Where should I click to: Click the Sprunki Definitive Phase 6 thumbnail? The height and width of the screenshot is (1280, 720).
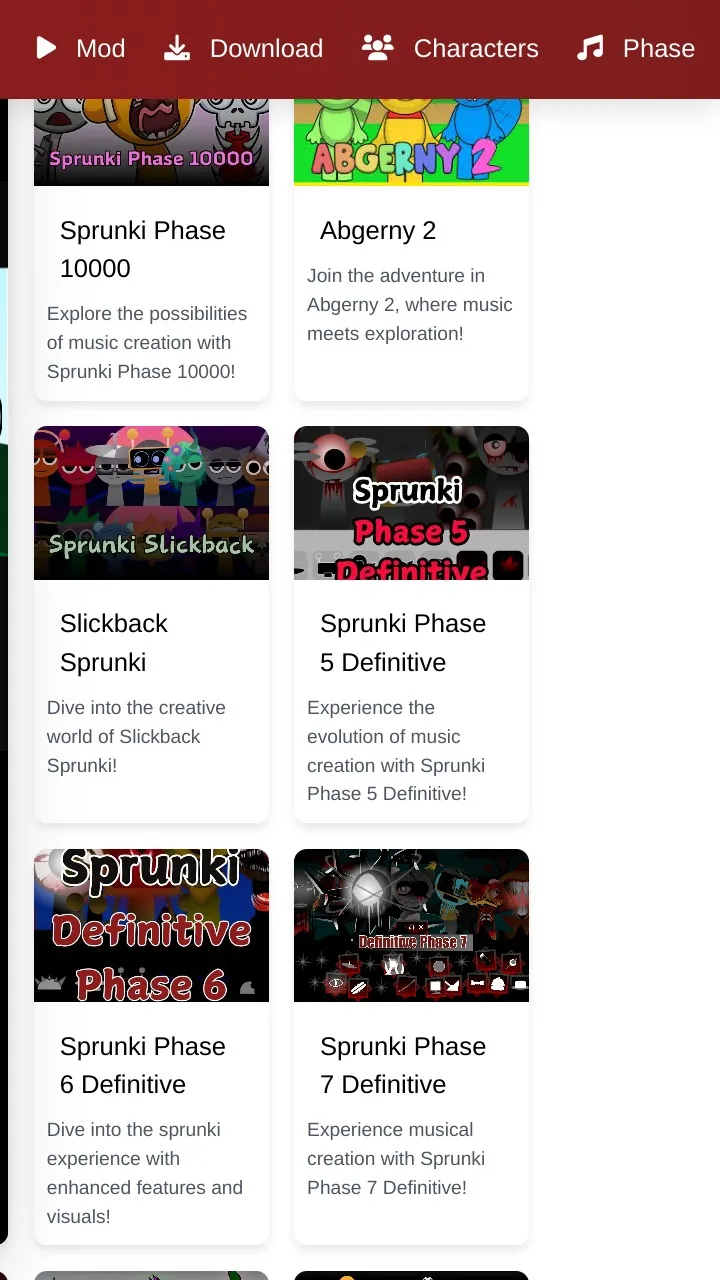click(x=151, y=925)
